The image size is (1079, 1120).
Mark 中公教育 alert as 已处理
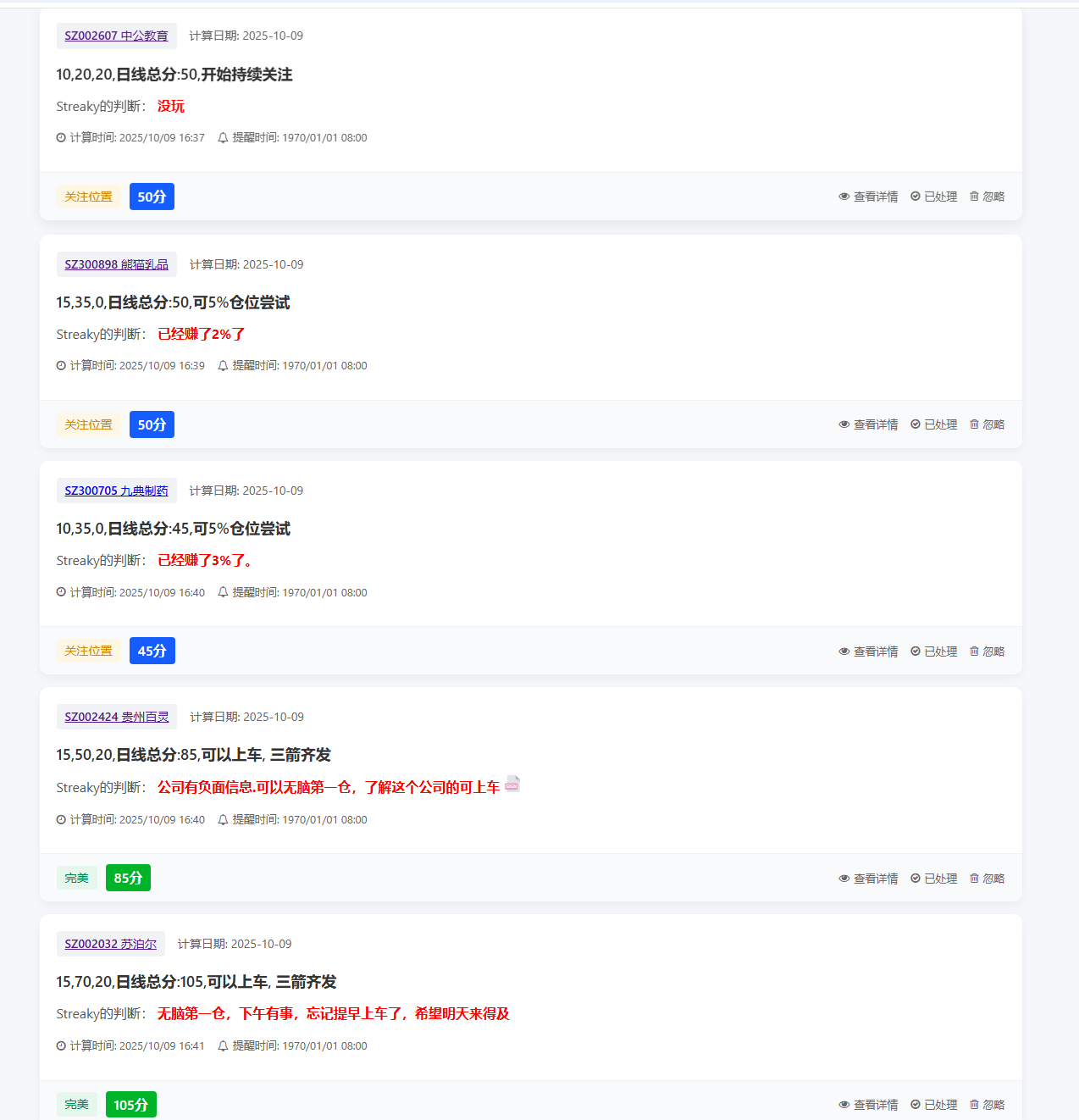click(933, 197)
